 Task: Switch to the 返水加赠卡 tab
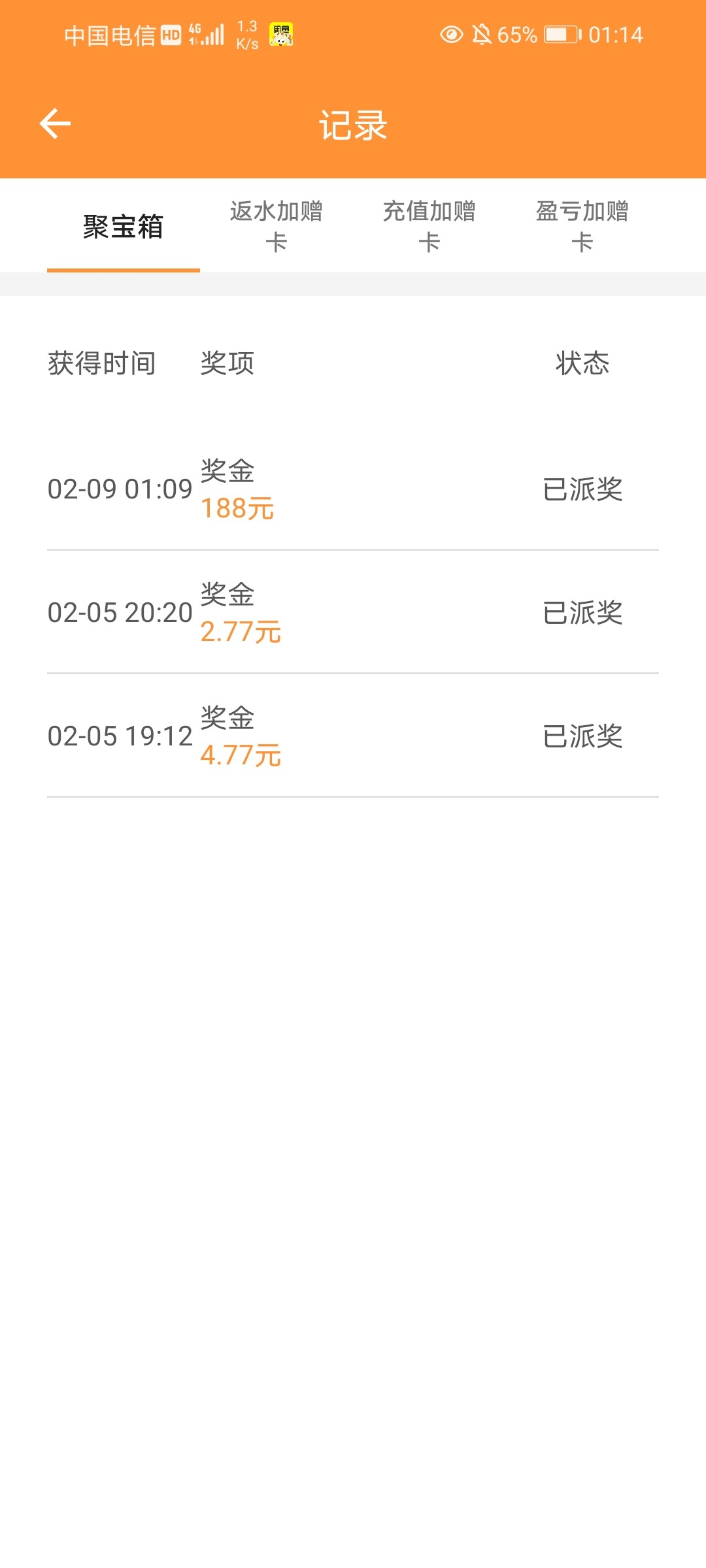click(276, 226)
